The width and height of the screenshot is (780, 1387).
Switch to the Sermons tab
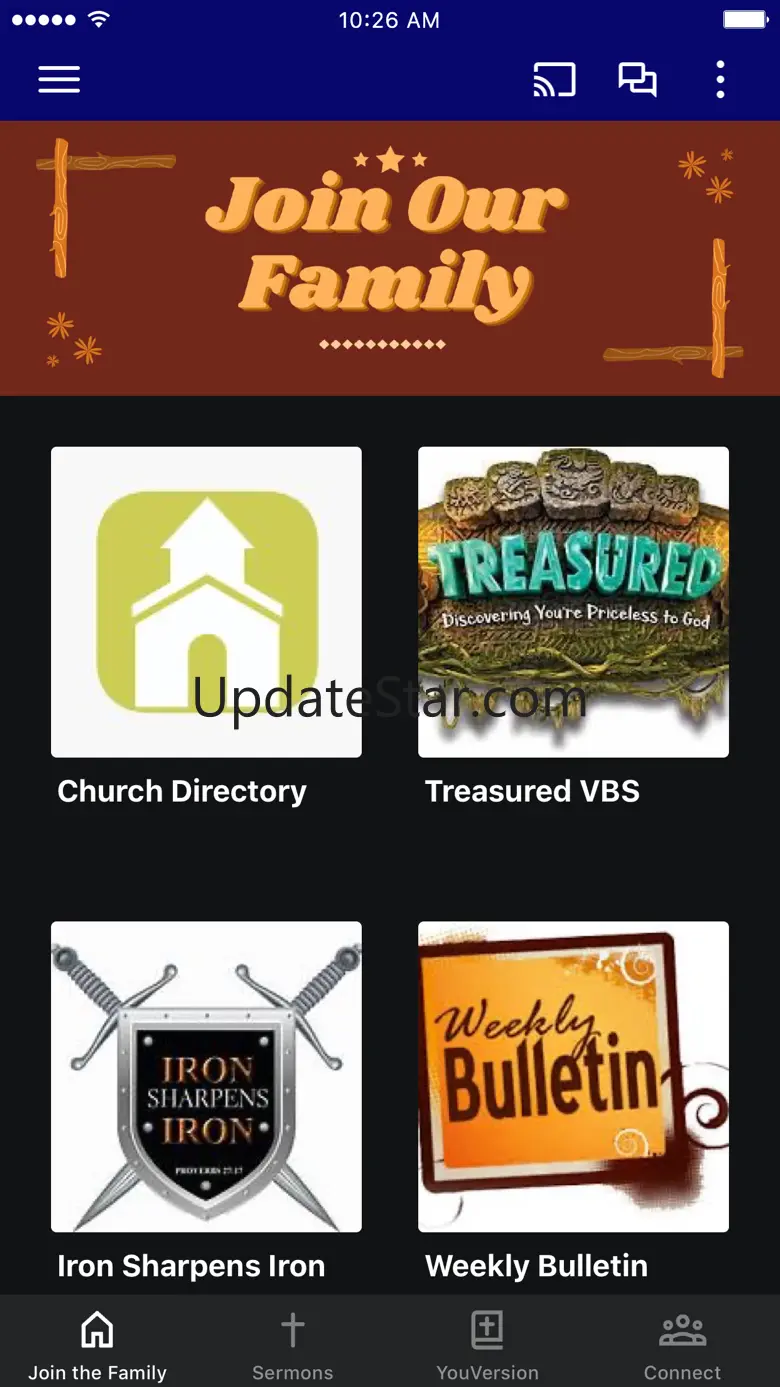tap(292, 1345)
